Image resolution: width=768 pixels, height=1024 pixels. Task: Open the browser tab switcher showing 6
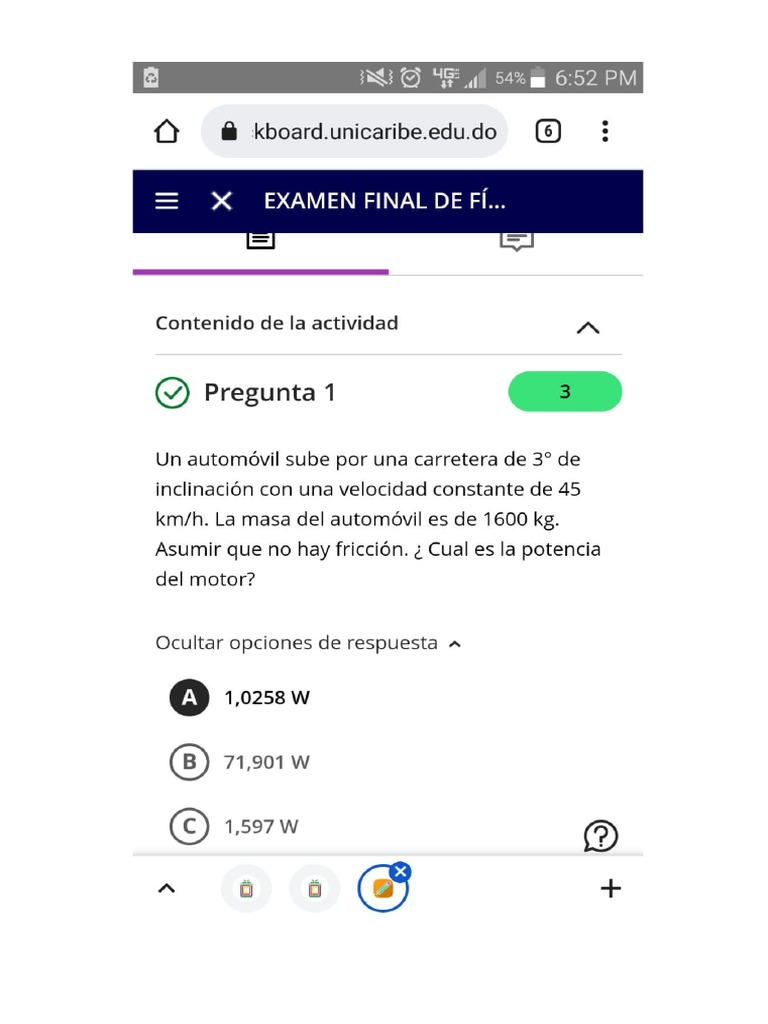pos(548,131)
